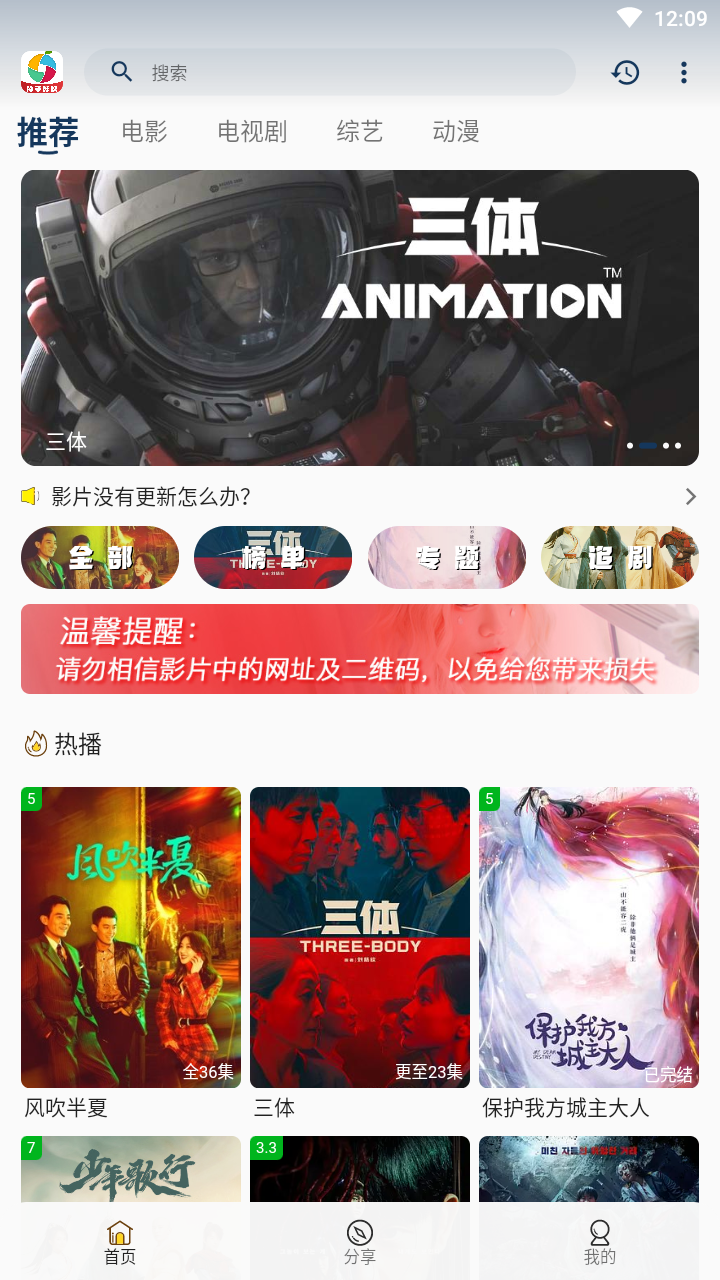Screen dimensions: 720x1280
Task: Open the 三体 card in 热播
Action: [x=360, y=953]
